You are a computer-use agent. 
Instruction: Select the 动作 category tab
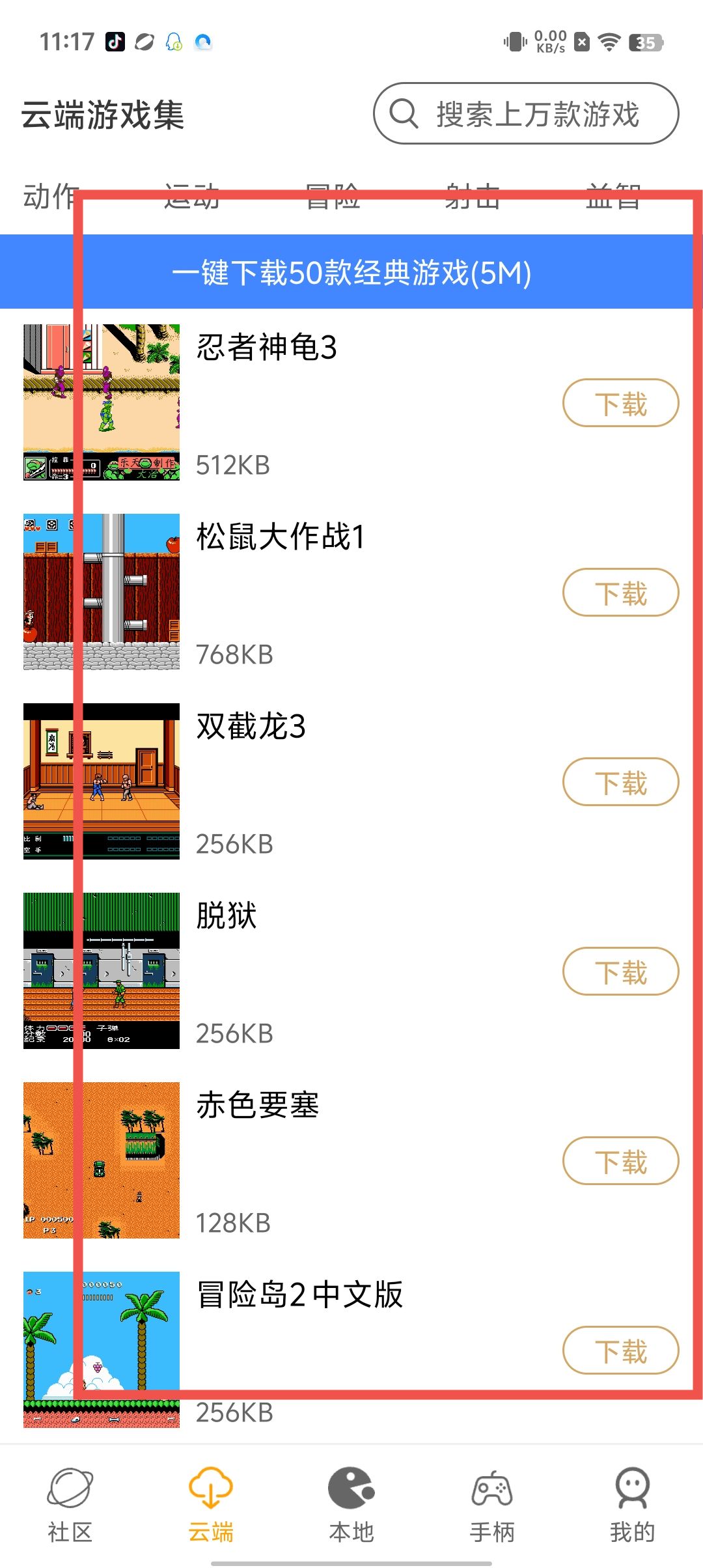point(49,196)
